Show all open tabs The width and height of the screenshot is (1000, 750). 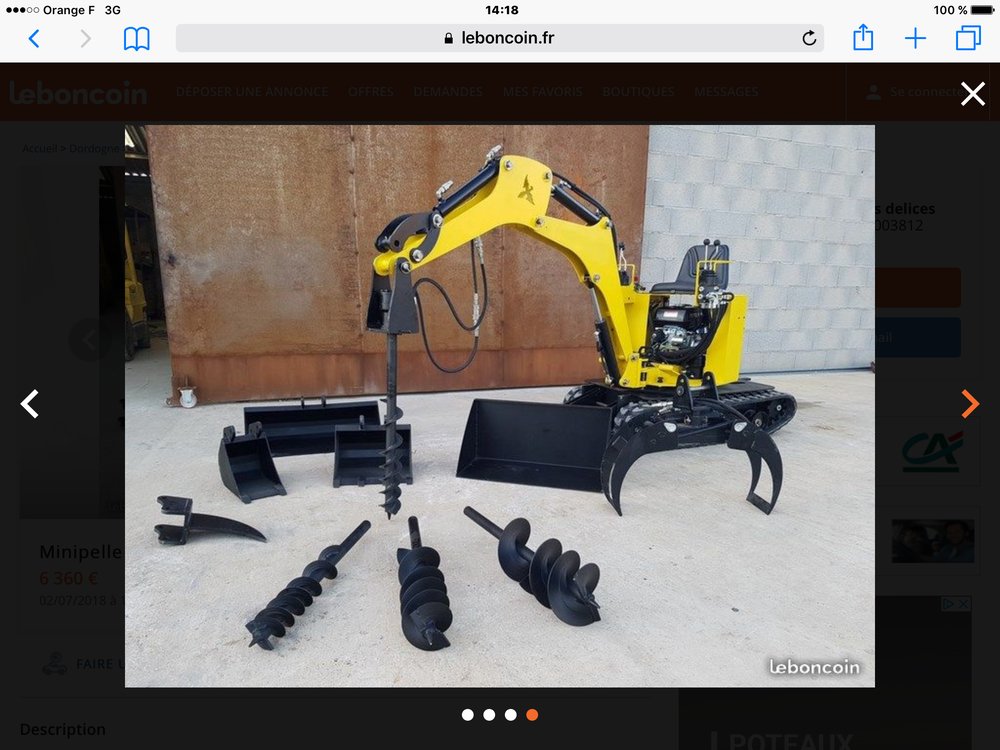pos(968,39)
